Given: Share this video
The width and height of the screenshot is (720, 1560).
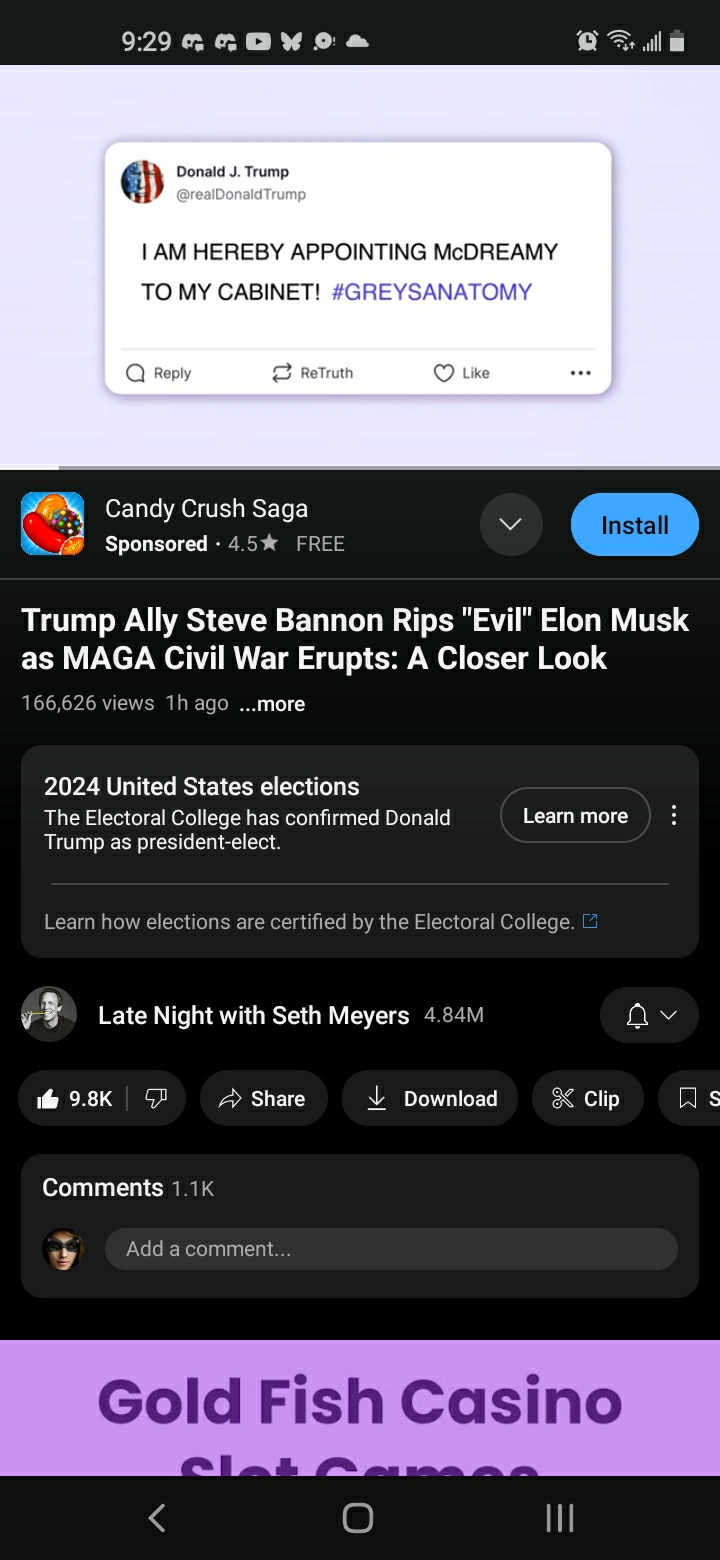Looking at the screenshot, I should (263, 1099).
